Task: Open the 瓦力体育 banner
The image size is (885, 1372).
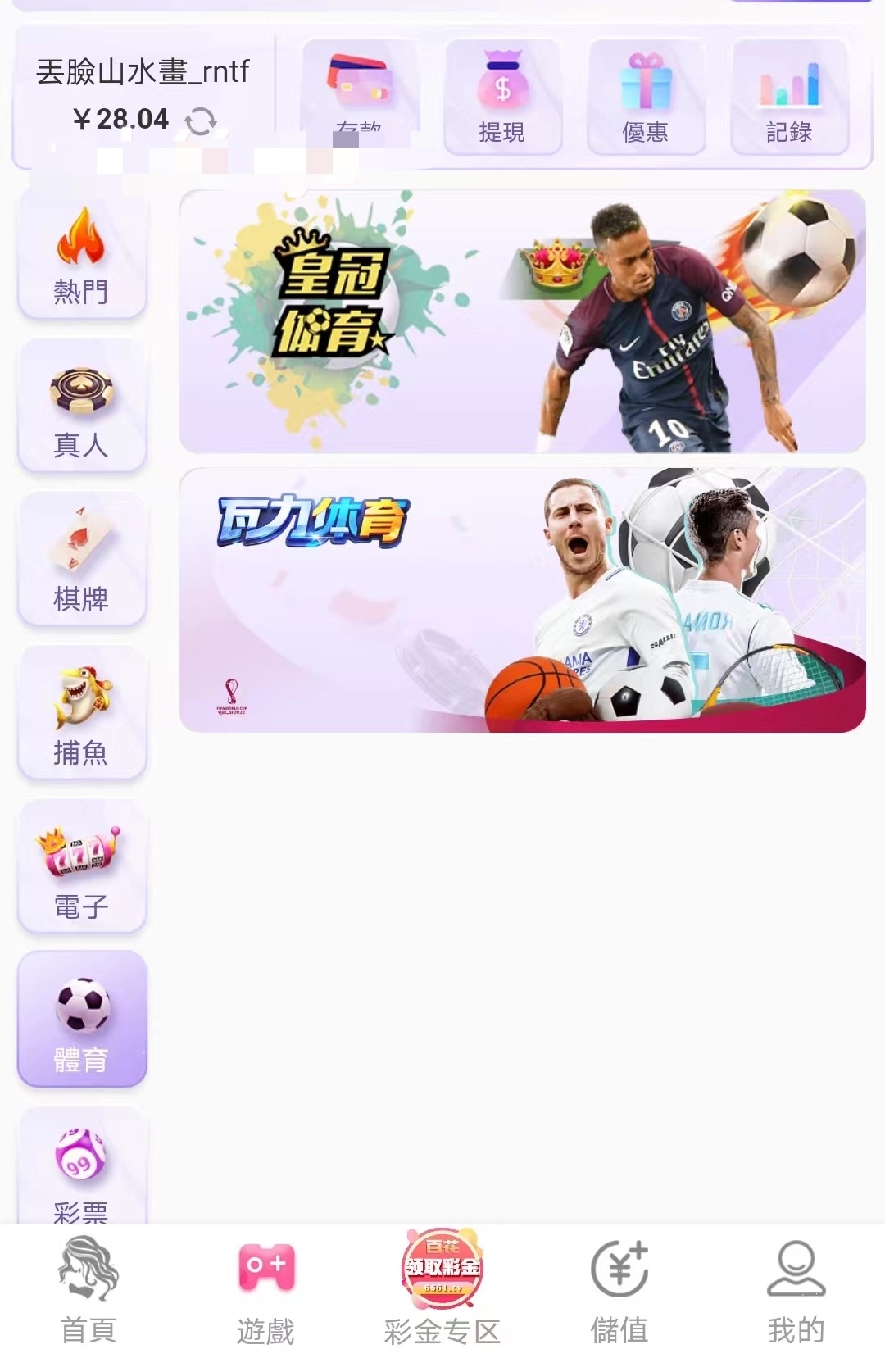Action: (522, 600)
